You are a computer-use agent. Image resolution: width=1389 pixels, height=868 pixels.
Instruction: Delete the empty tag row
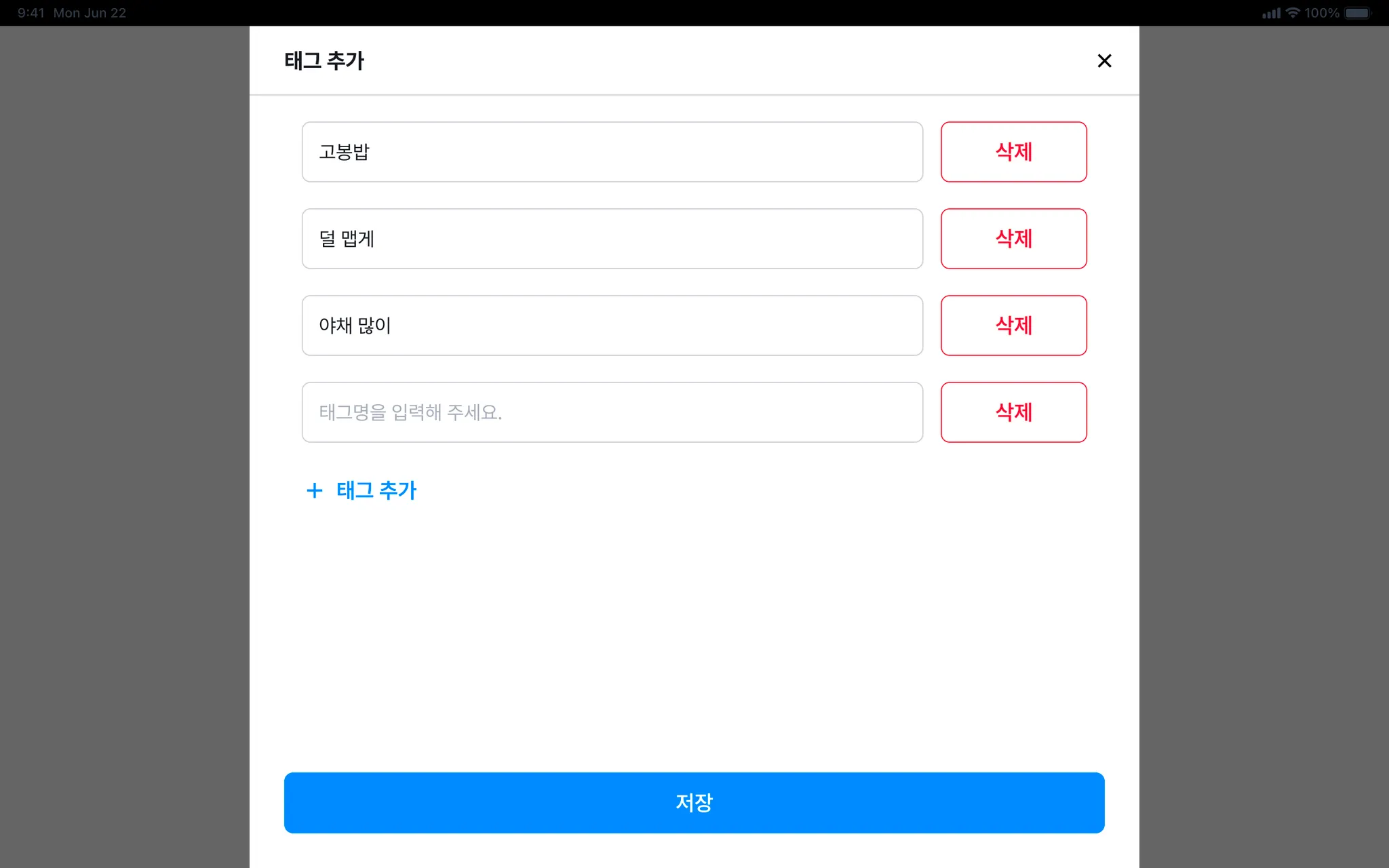tap(1013, 412)
